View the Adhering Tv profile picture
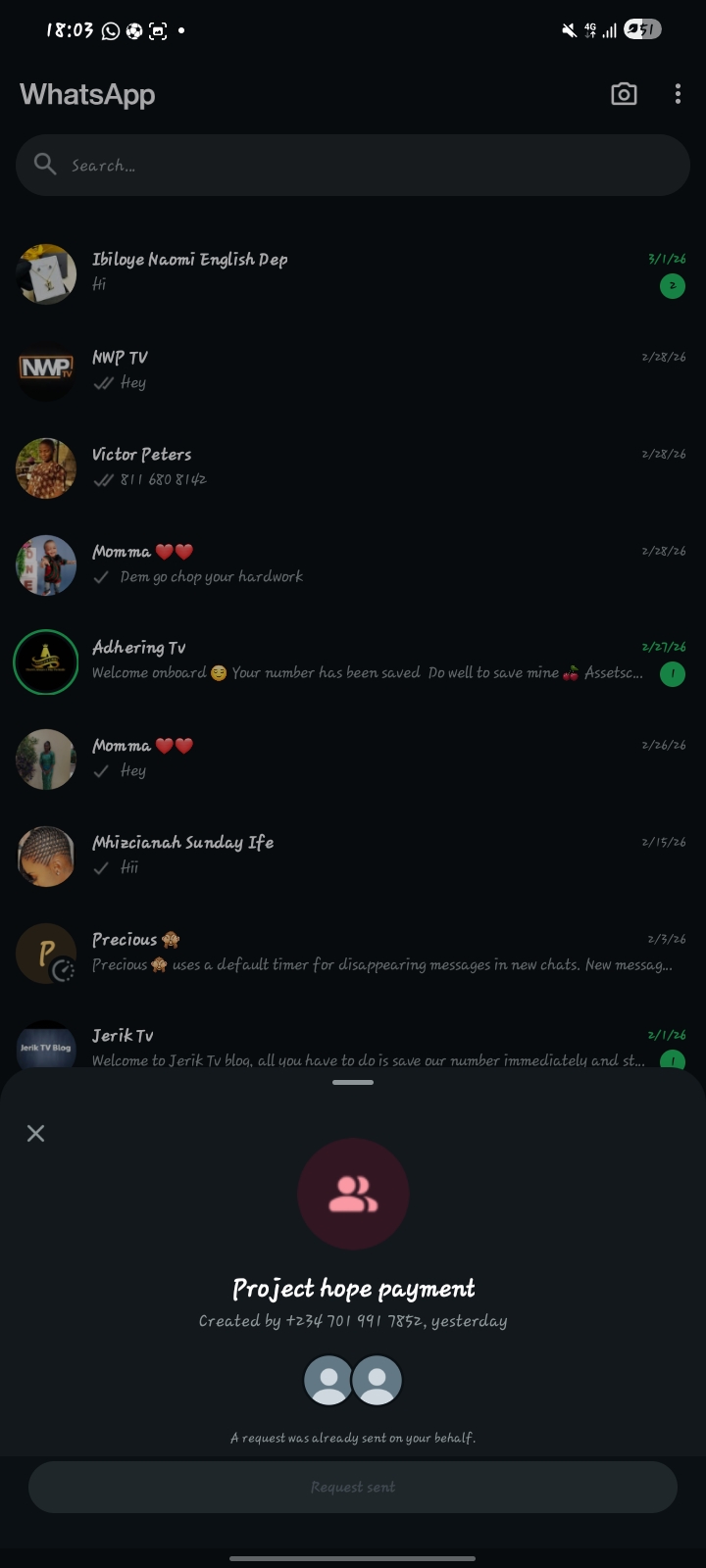The width and height of the screenshot is (706, 1568). coord(46,662)
